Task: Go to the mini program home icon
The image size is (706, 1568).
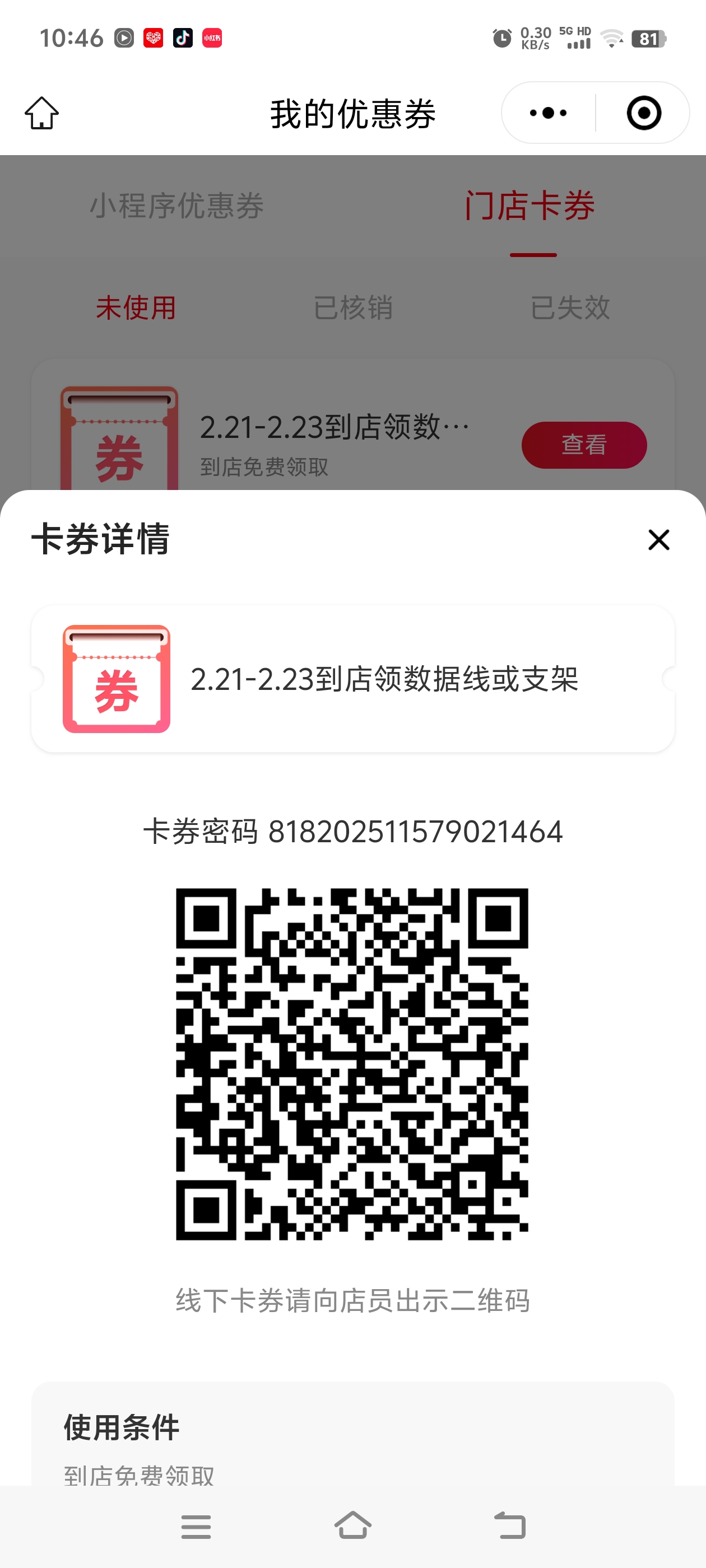Action: point(42,113)
